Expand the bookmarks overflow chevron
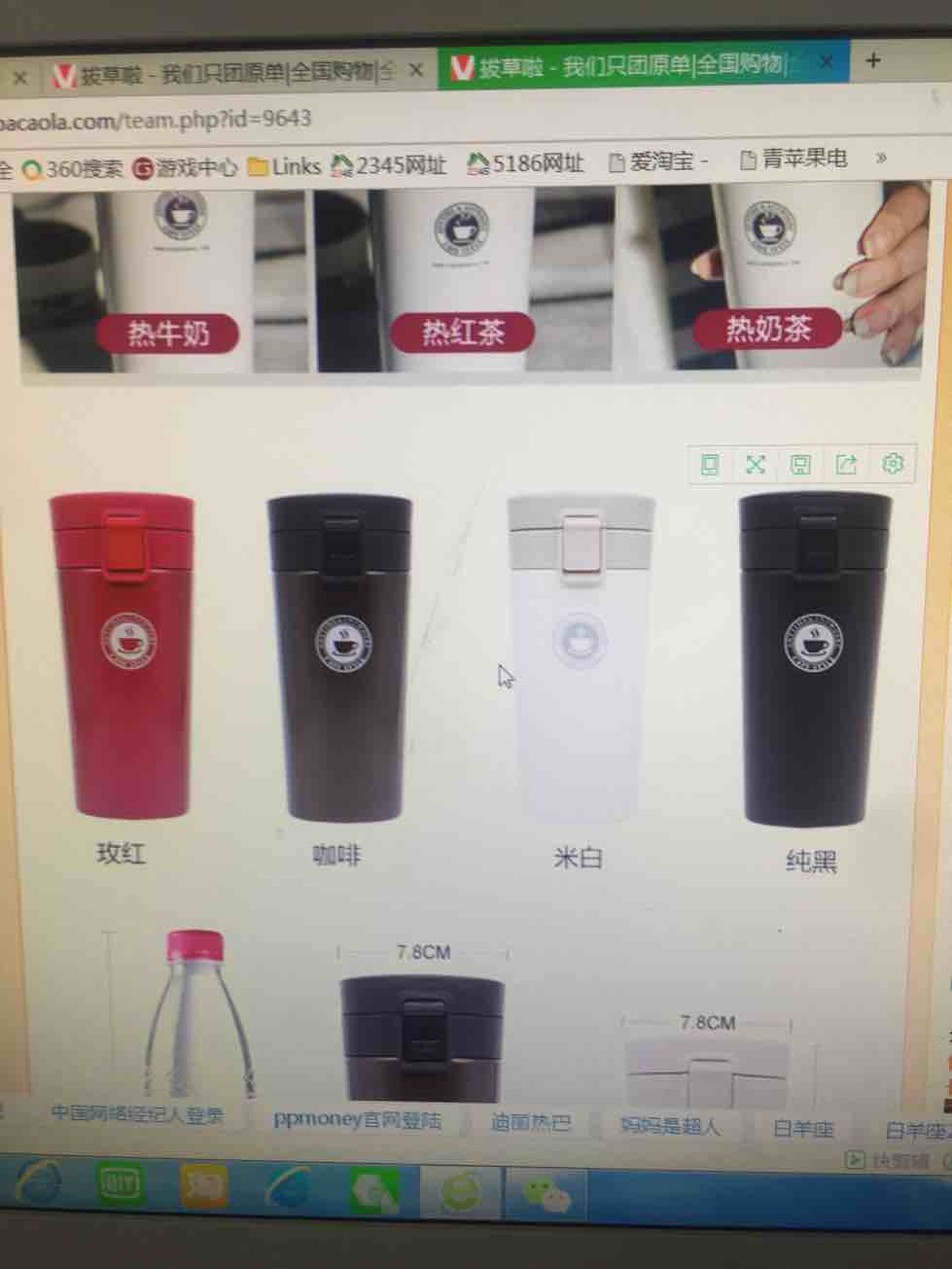This screenshot has height=1269, width=952. point(881,157)
